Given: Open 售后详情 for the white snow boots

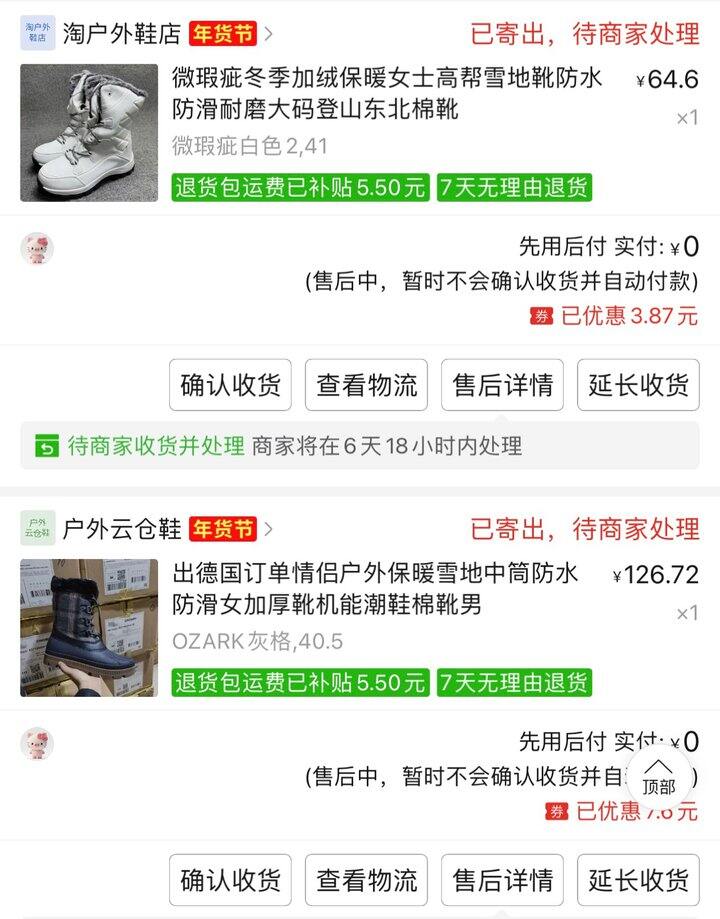Looking at the screenshot, I should 502,385.
